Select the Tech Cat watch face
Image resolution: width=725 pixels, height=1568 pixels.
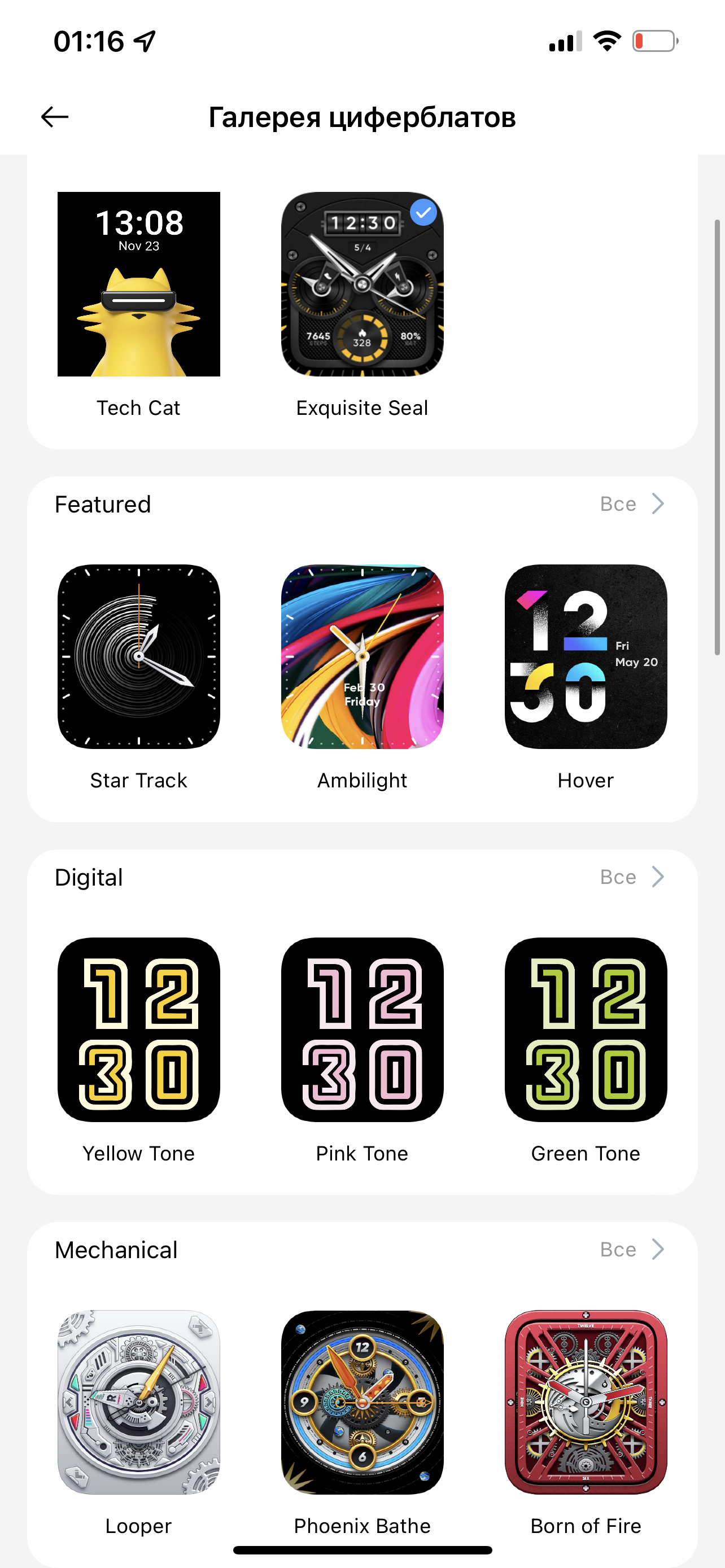point(139,284)
